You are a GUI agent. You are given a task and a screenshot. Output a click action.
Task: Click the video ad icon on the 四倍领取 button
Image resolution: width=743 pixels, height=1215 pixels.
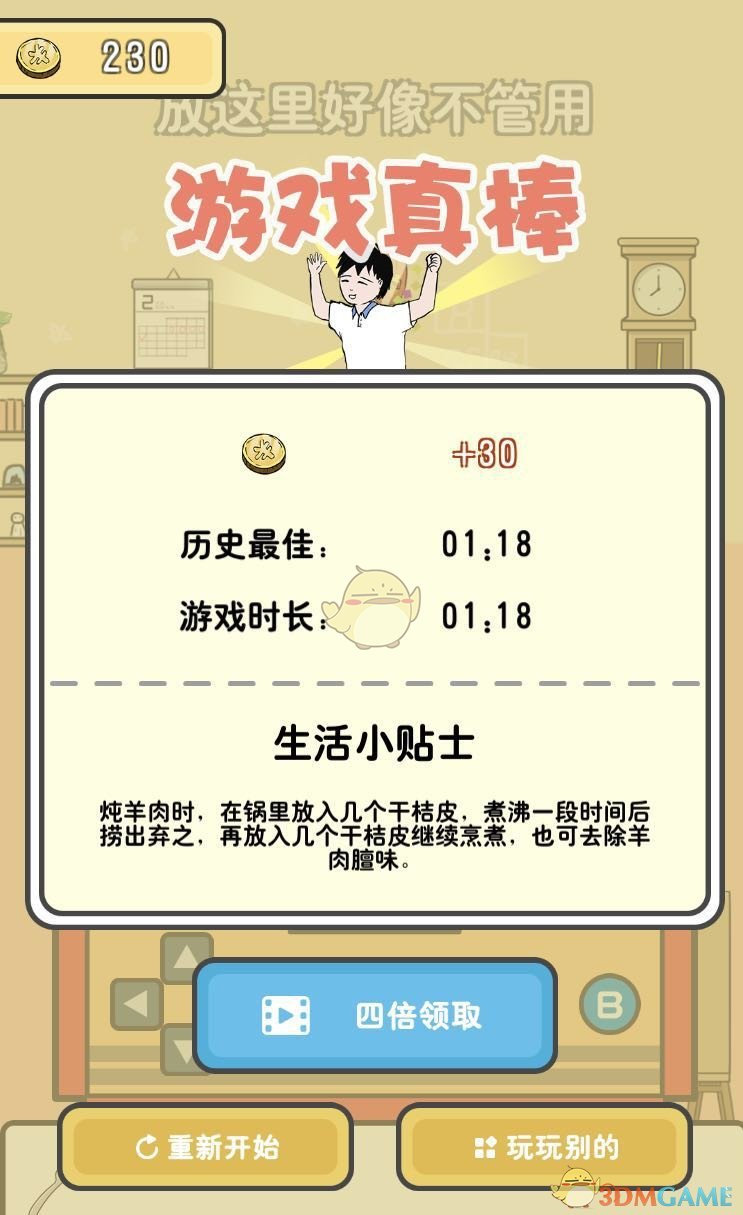pos(285,1016)
